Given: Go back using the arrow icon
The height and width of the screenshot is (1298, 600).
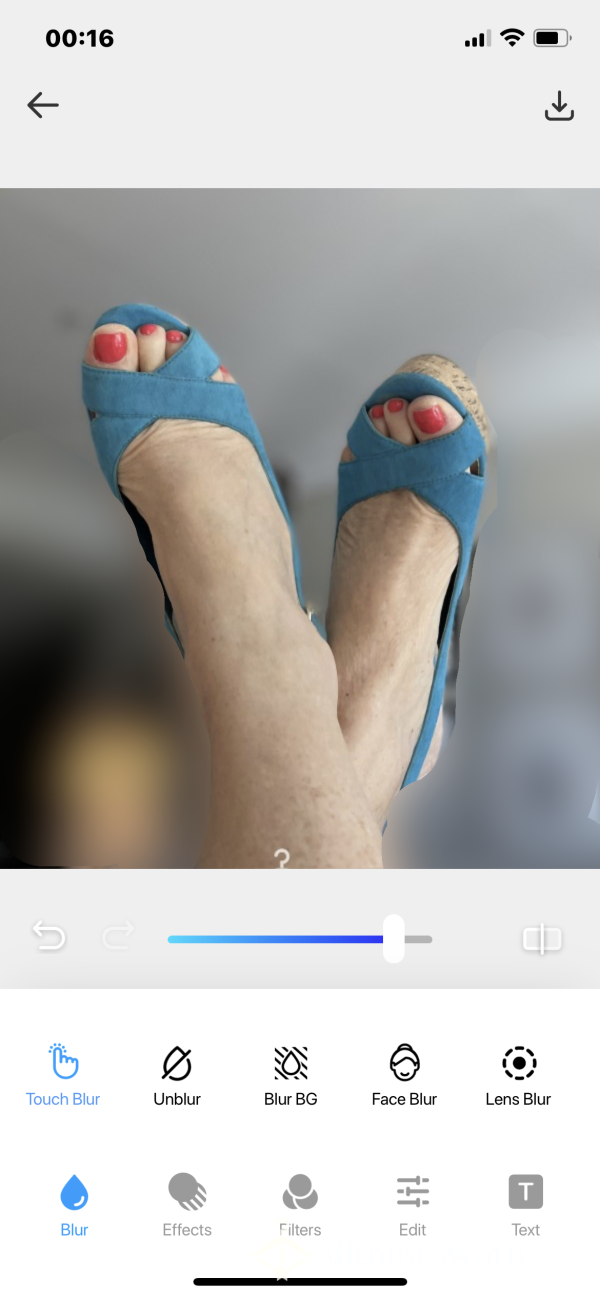Looking at the screenshot, I should pyautogui.click(x=43, y=105).
